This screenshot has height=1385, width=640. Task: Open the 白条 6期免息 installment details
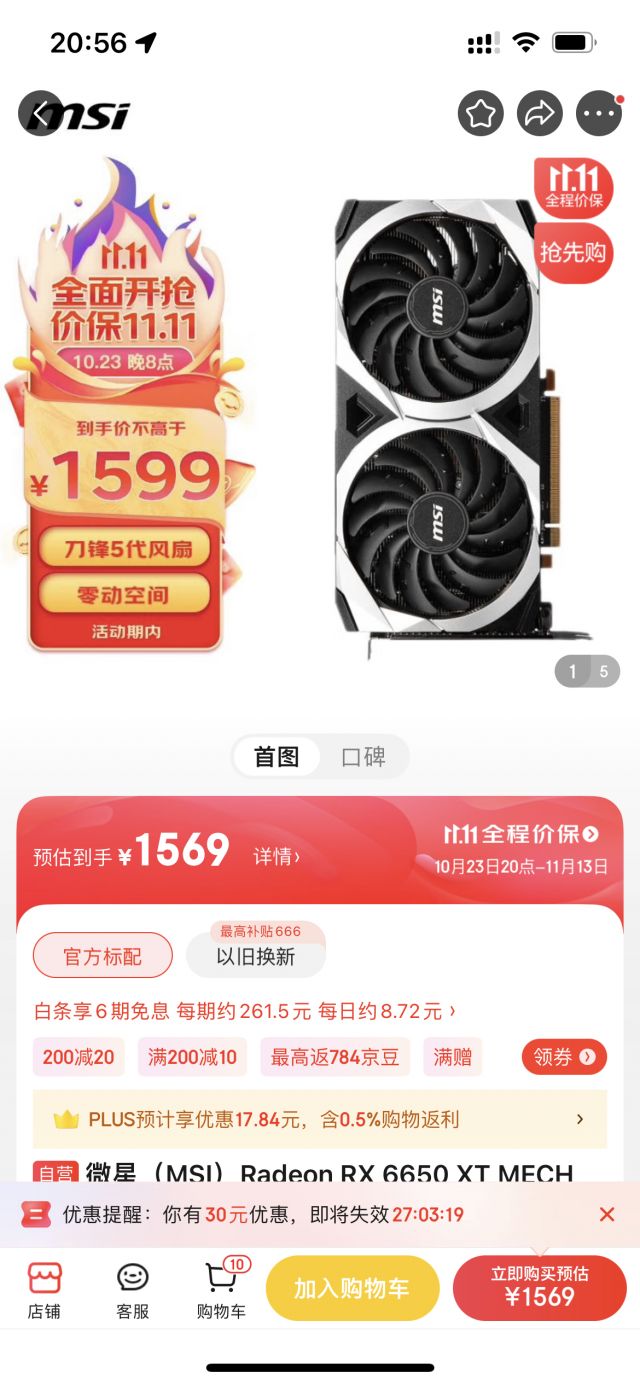click(245, 1011)
